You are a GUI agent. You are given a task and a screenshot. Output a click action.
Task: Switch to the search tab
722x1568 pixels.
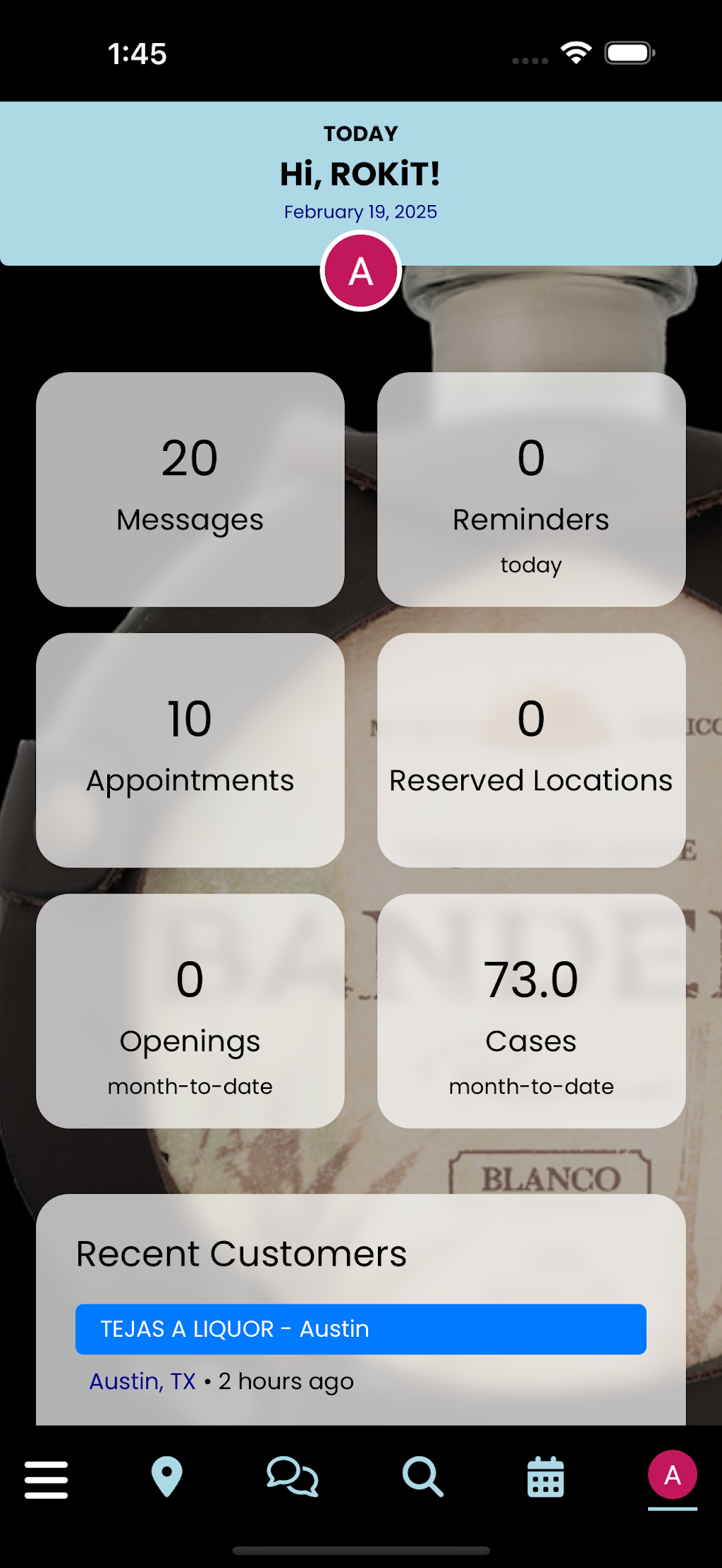click(x=422, y=1476)
